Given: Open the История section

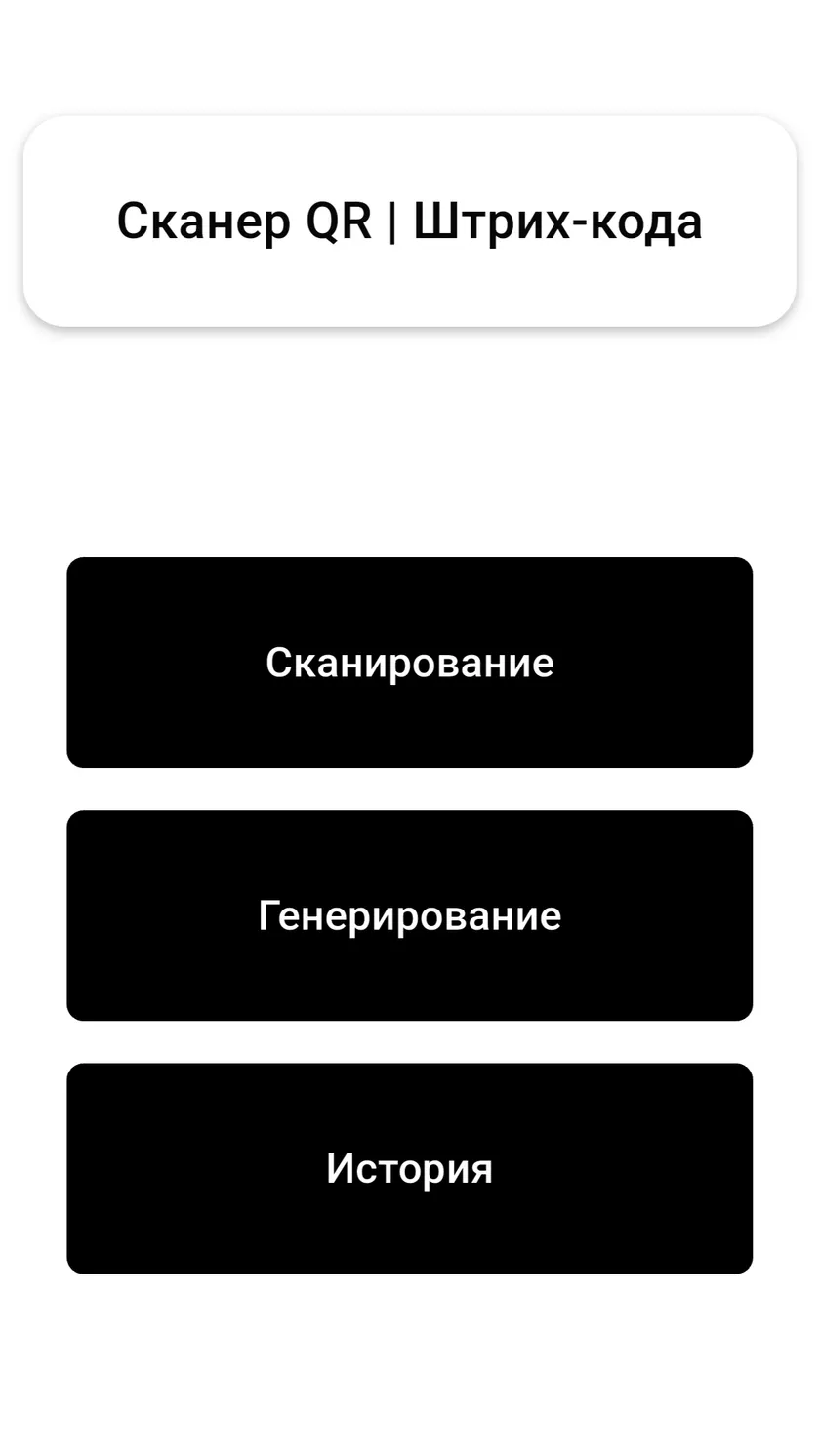Looking at the screenshot, I should click(x=409, y=1168).
